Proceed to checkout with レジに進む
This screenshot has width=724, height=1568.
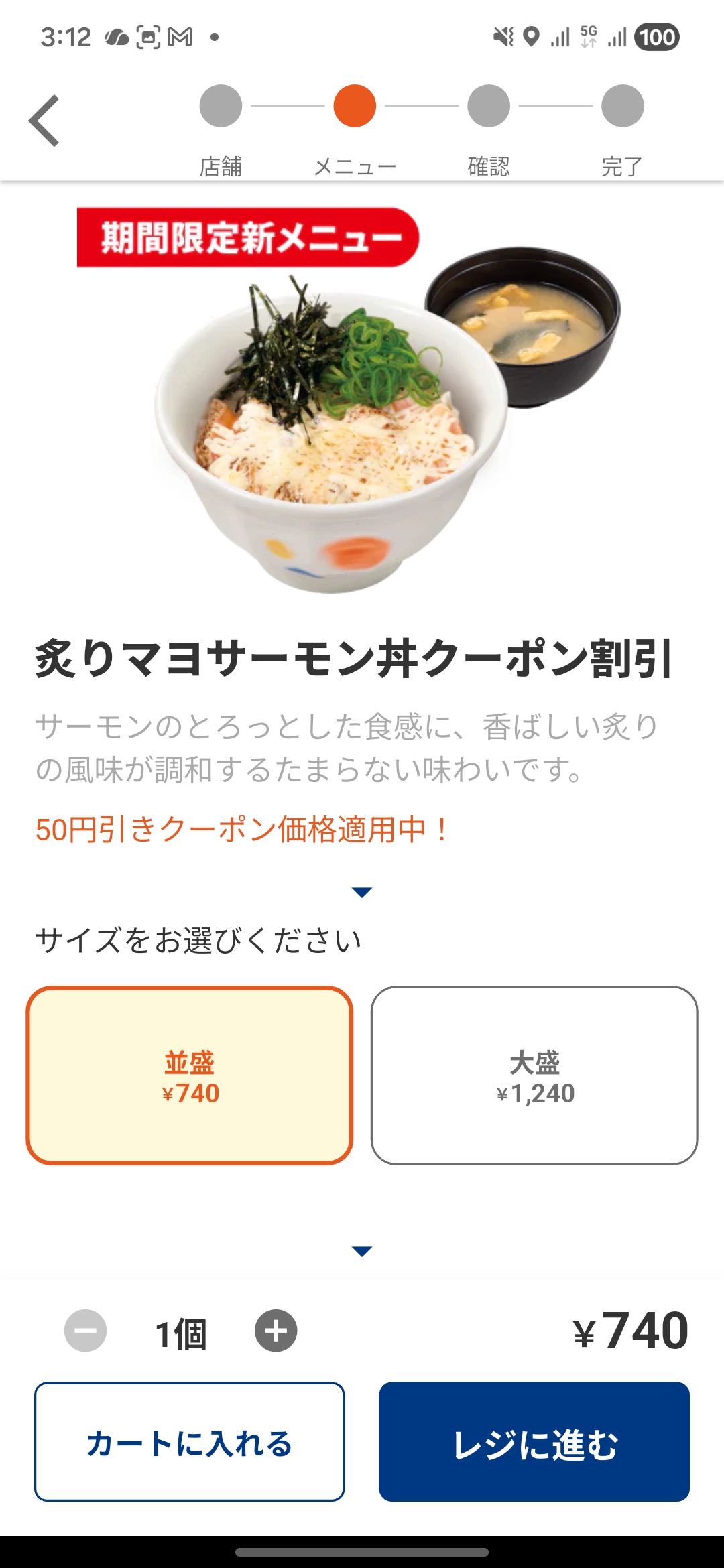pyautogui.click(x=534, y=1442)
